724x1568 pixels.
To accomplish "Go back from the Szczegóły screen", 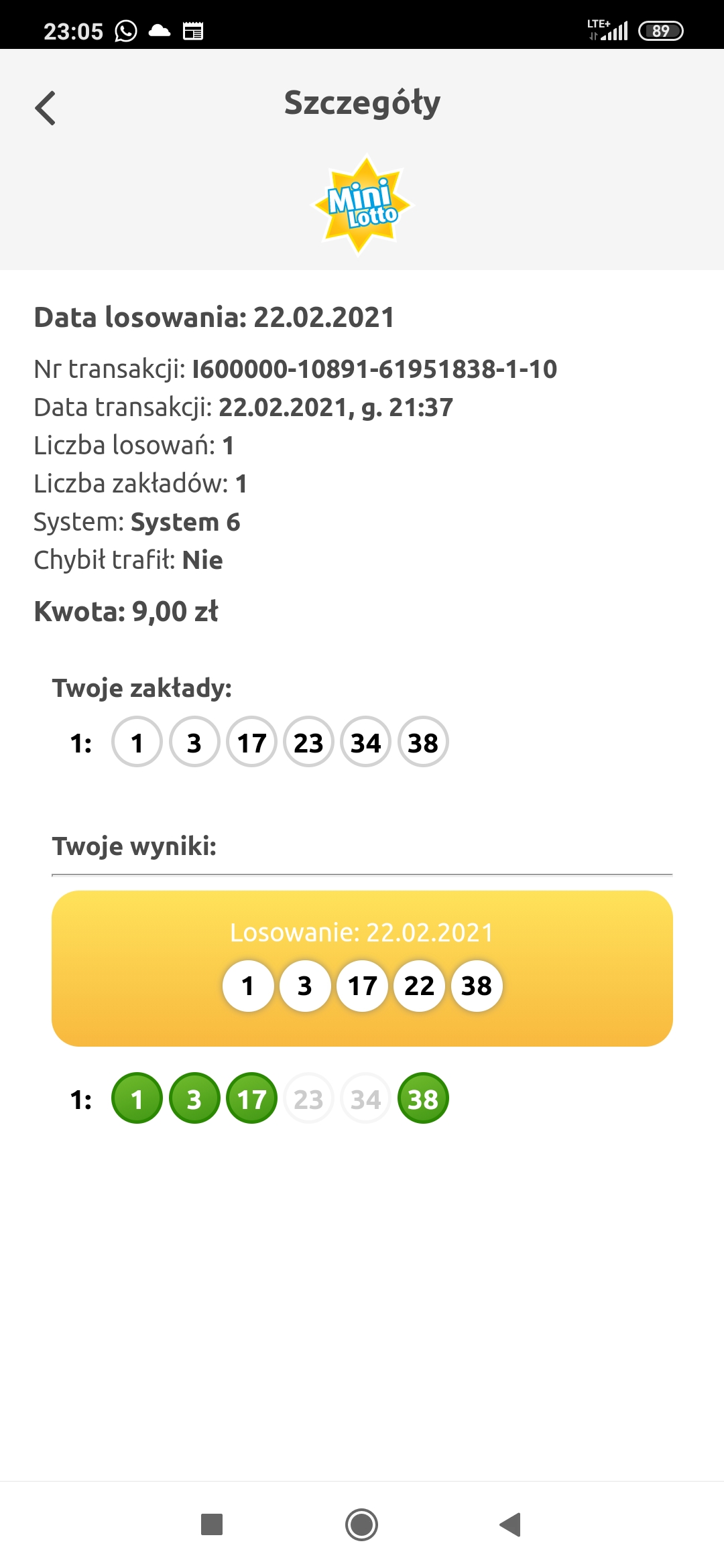I will pyautogui.click(x=45, y=108).
